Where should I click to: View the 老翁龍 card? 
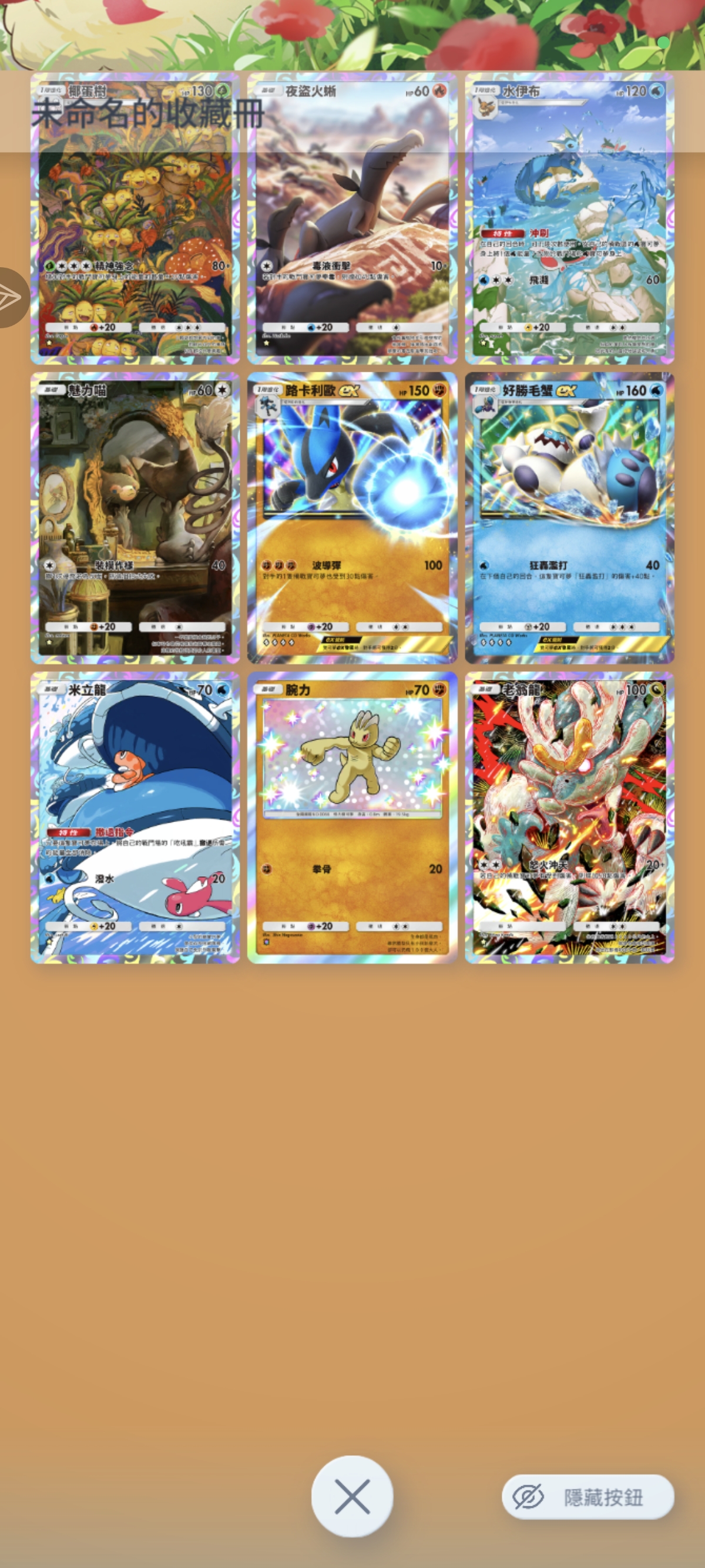[x=569, y=817]
